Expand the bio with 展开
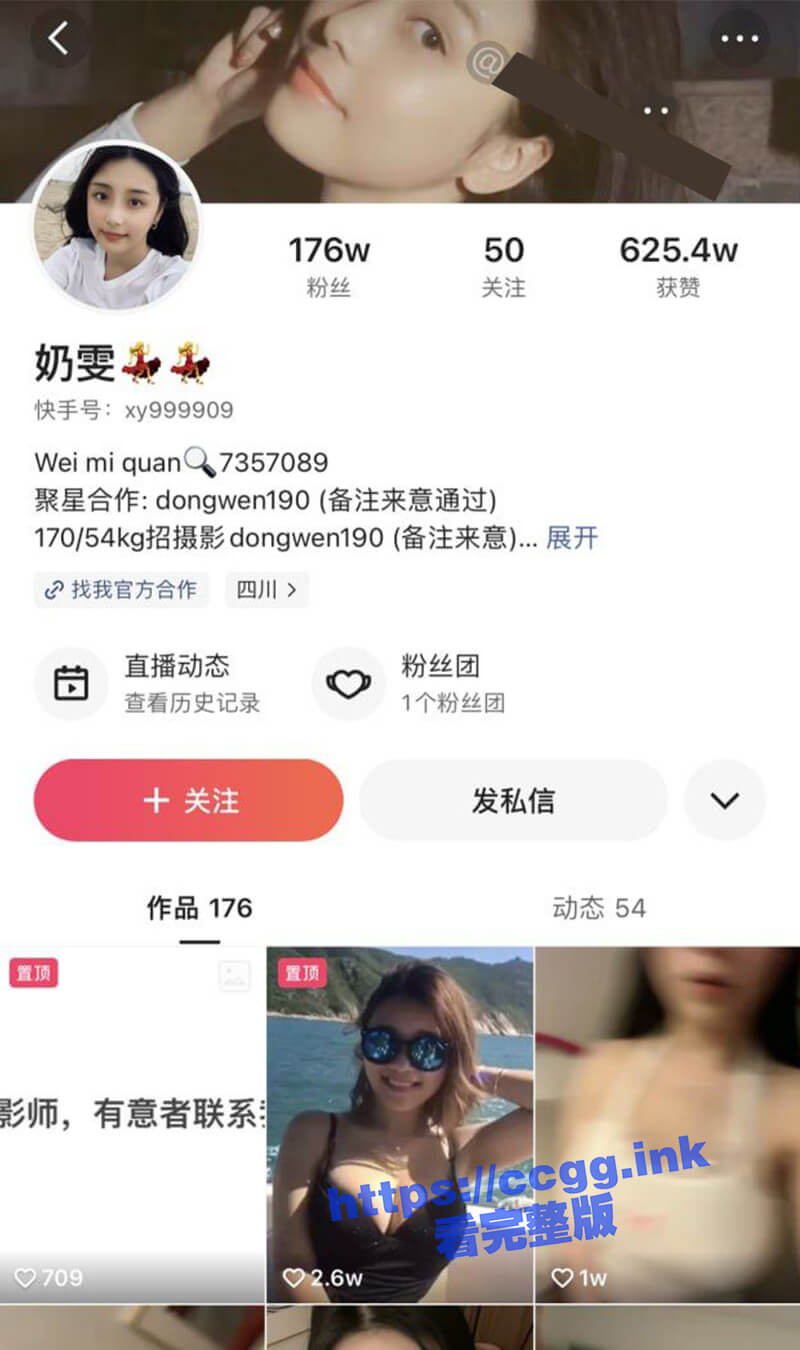Image resolution: width=800 pixels, height=1350 pixels. [x=572, y=538]
